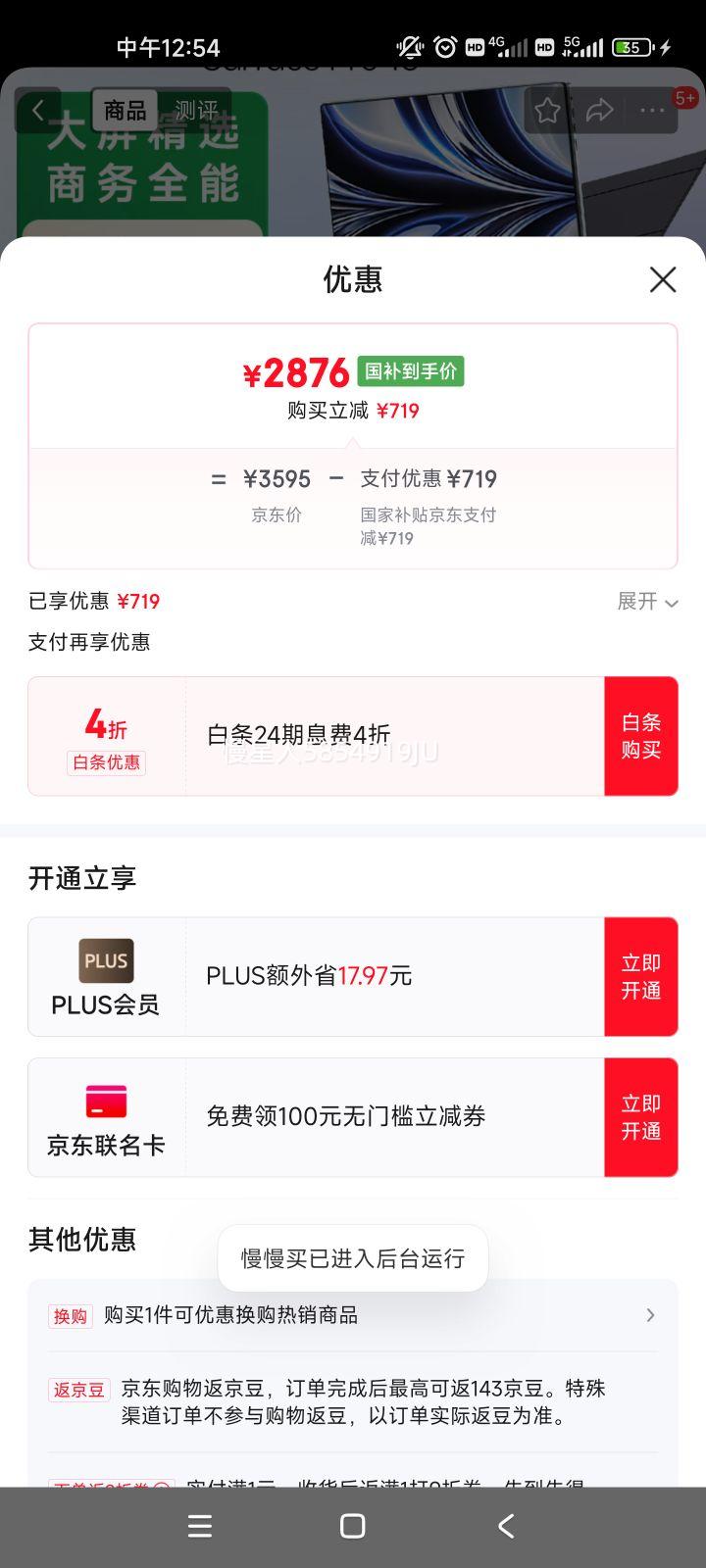Open recent apps from the navigation bar

click(x=200, y=1526)
